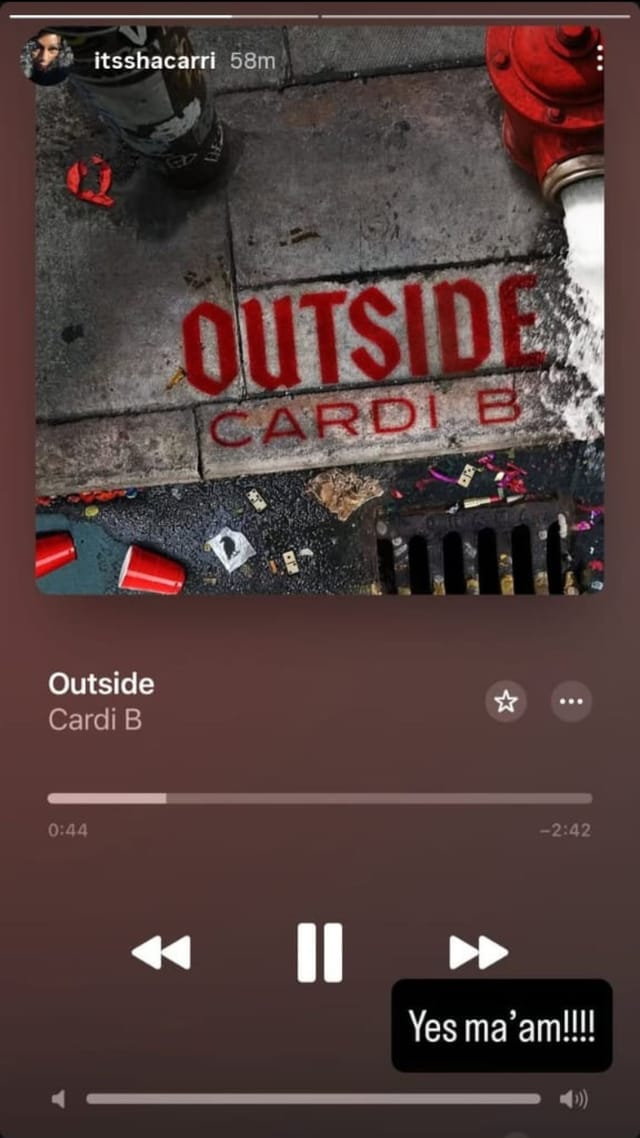Open the itsshacarri username link
This screenshot has width=640, height=1138.
tap(154, 60)
